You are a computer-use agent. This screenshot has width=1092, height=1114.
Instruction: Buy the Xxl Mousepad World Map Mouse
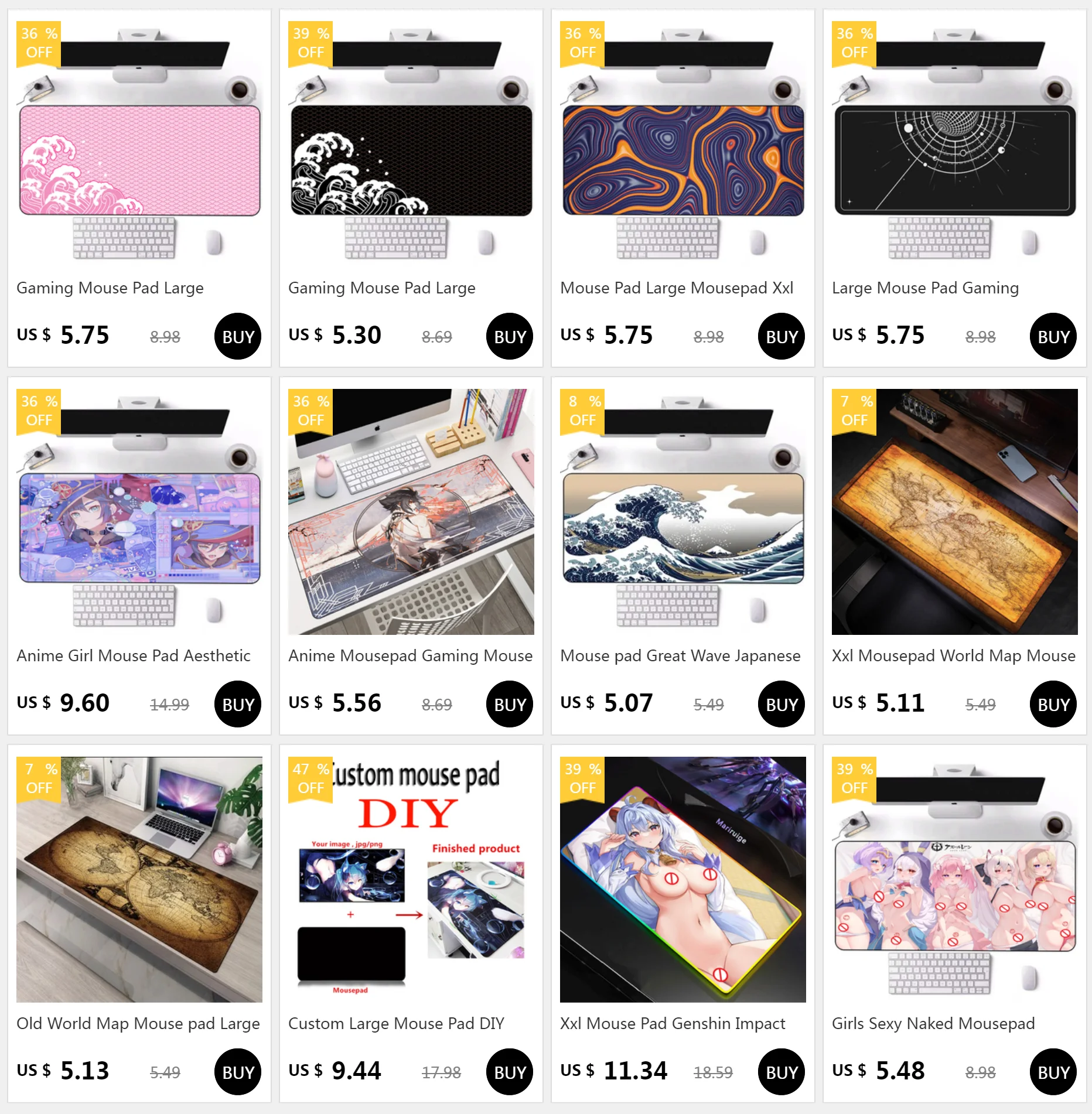(x=1053, y=704)
